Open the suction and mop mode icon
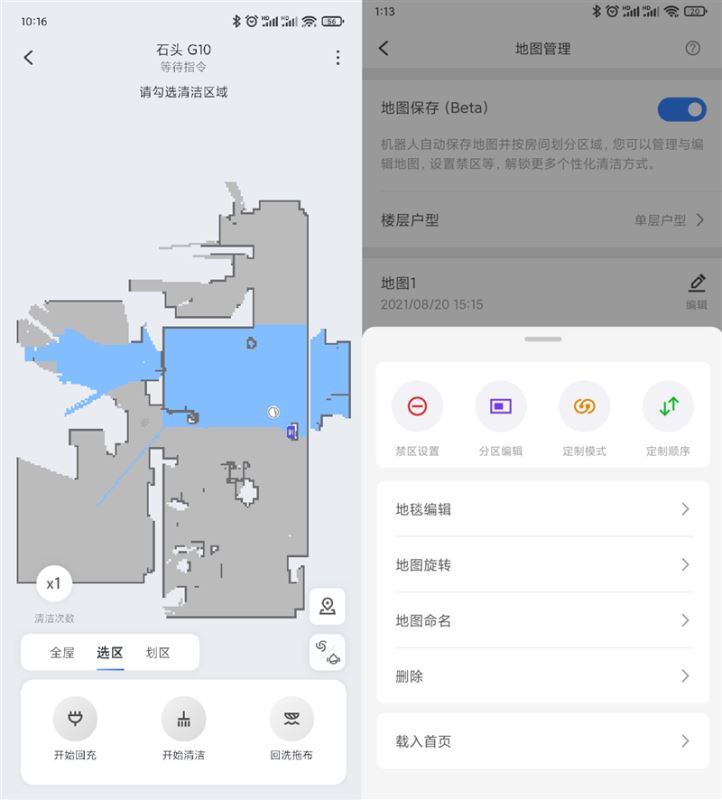The width and height of the screenshot is (722, 800). pyautogui.click(x=327, y=653)
